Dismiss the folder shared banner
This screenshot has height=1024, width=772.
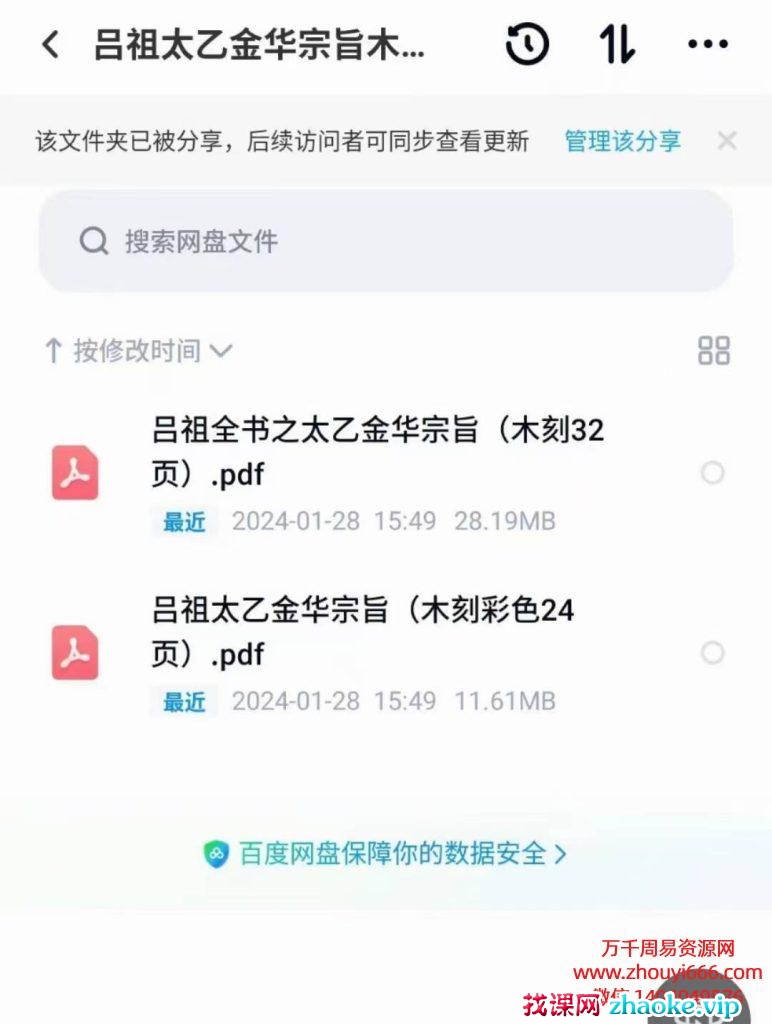[x=727, y=141]
